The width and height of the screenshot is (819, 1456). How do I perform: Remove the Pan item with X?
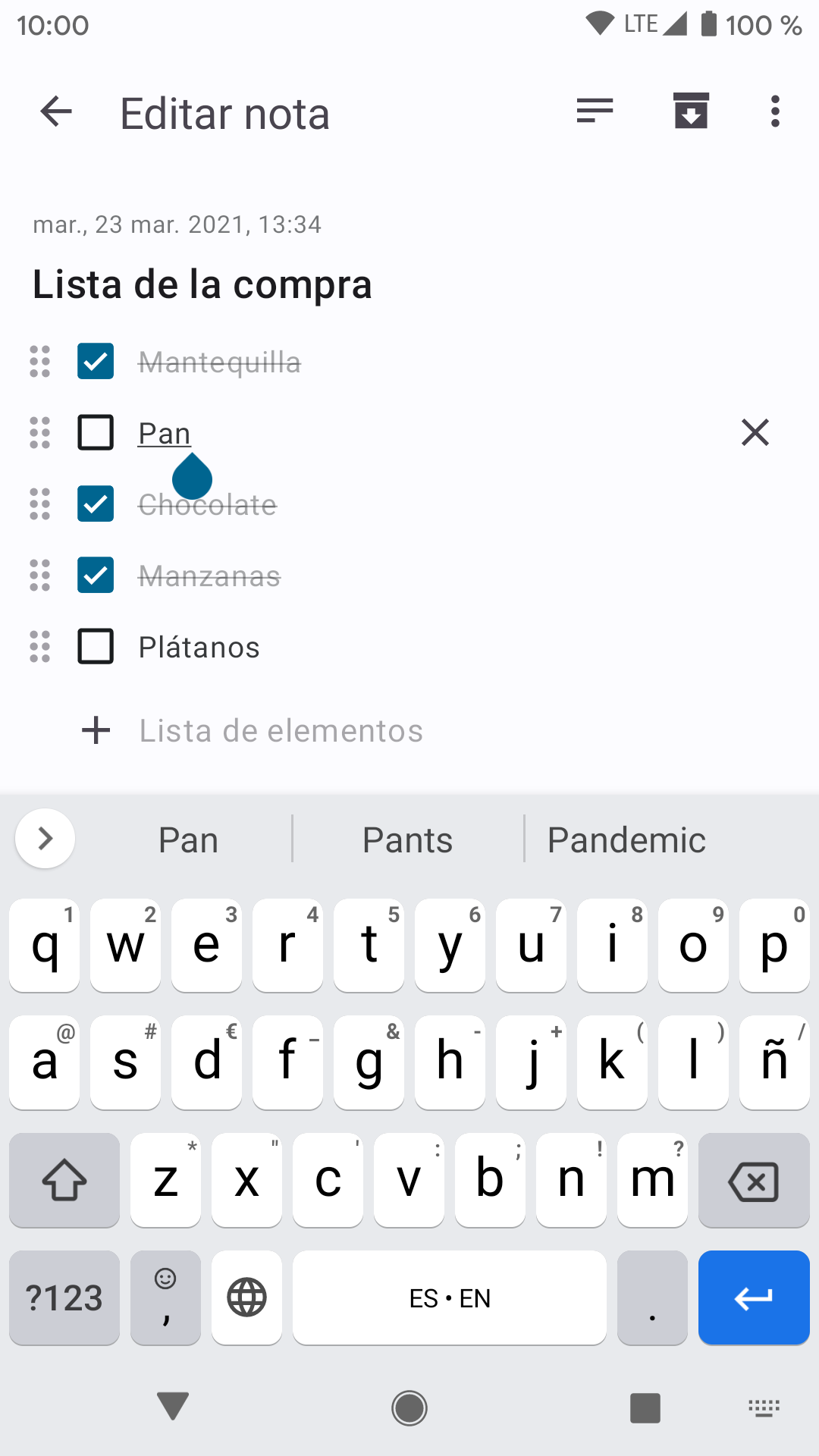point(755,432)
